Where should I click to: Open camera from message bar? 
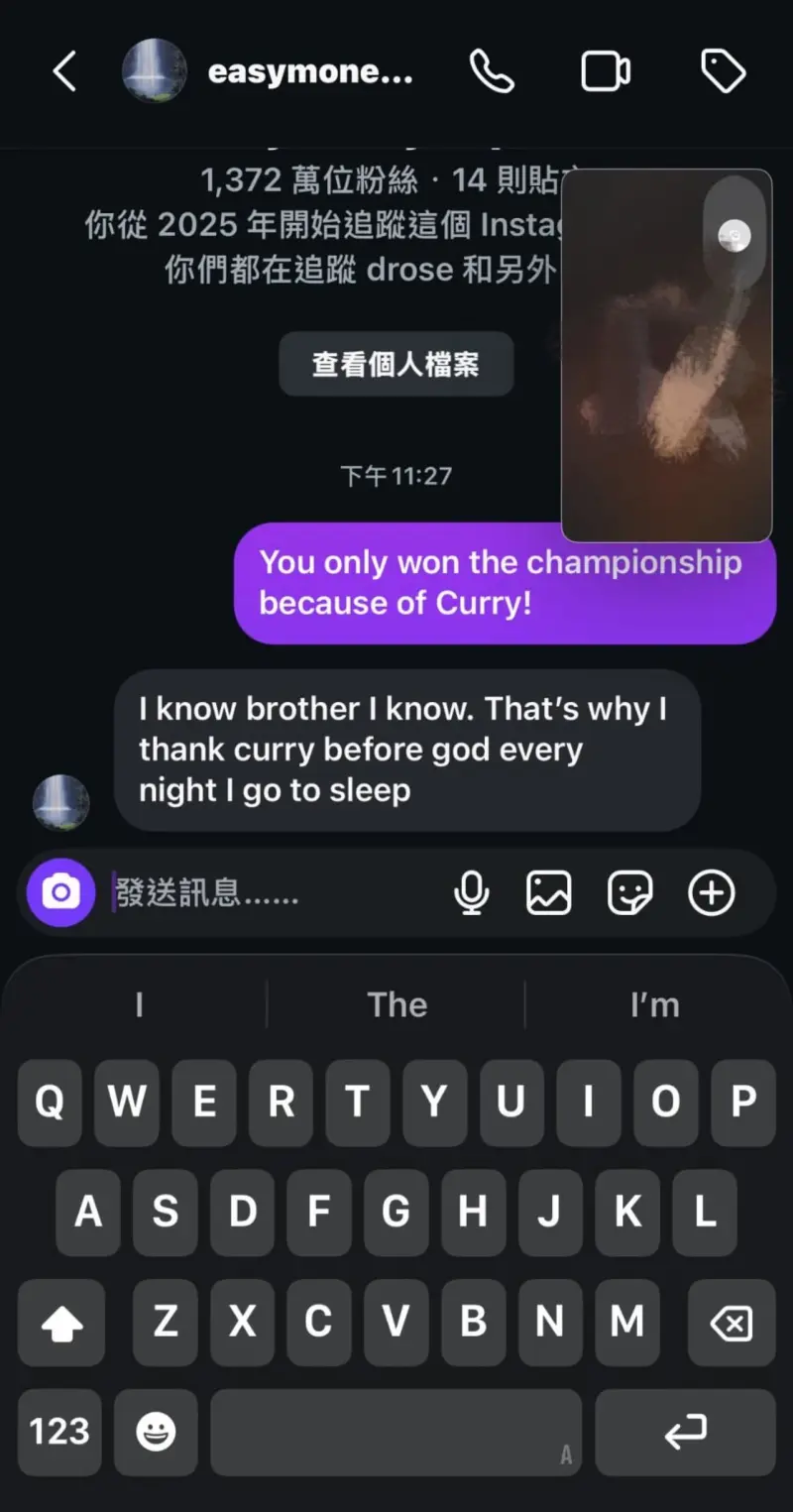pos(60,893)
